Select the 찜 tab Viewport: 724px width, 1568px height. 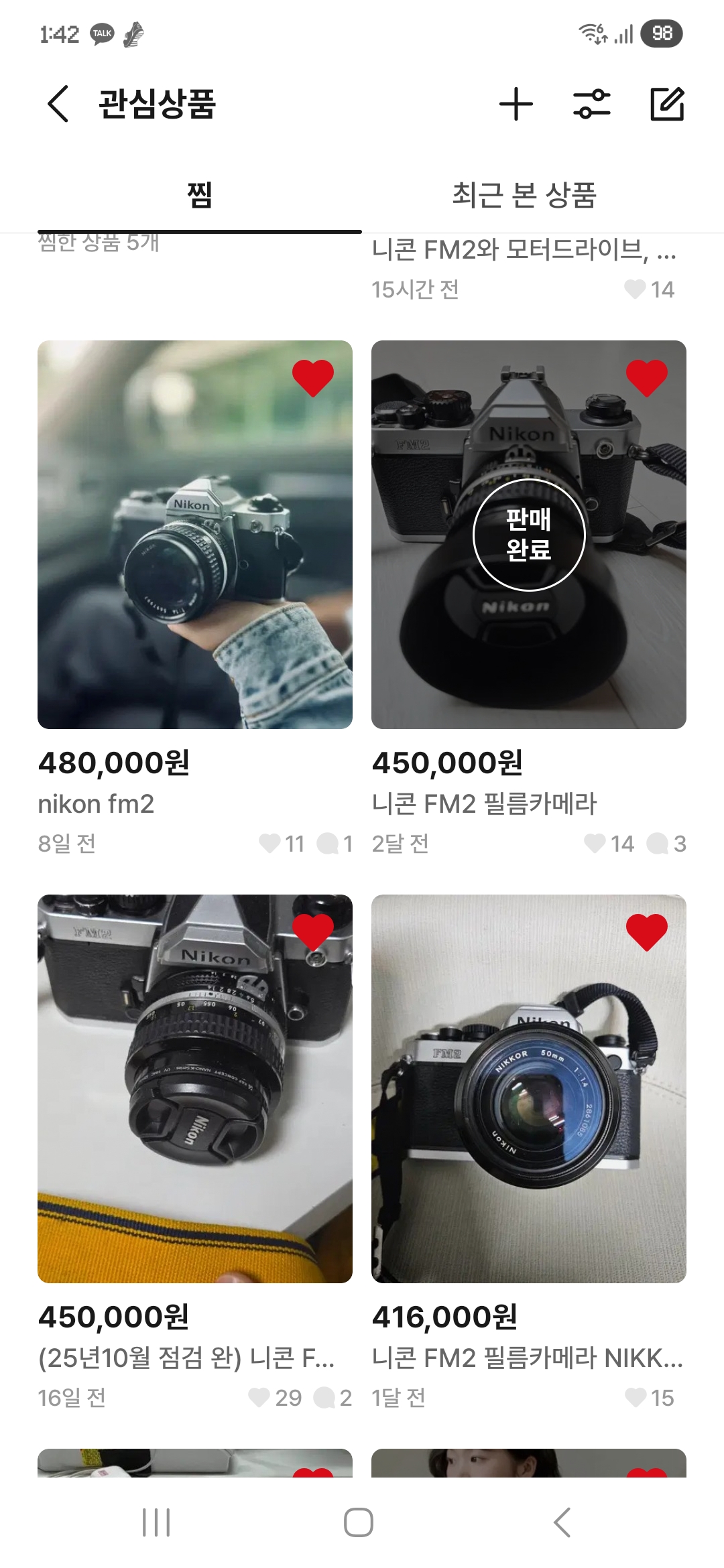pyautogui.click(x=200, y=195)
